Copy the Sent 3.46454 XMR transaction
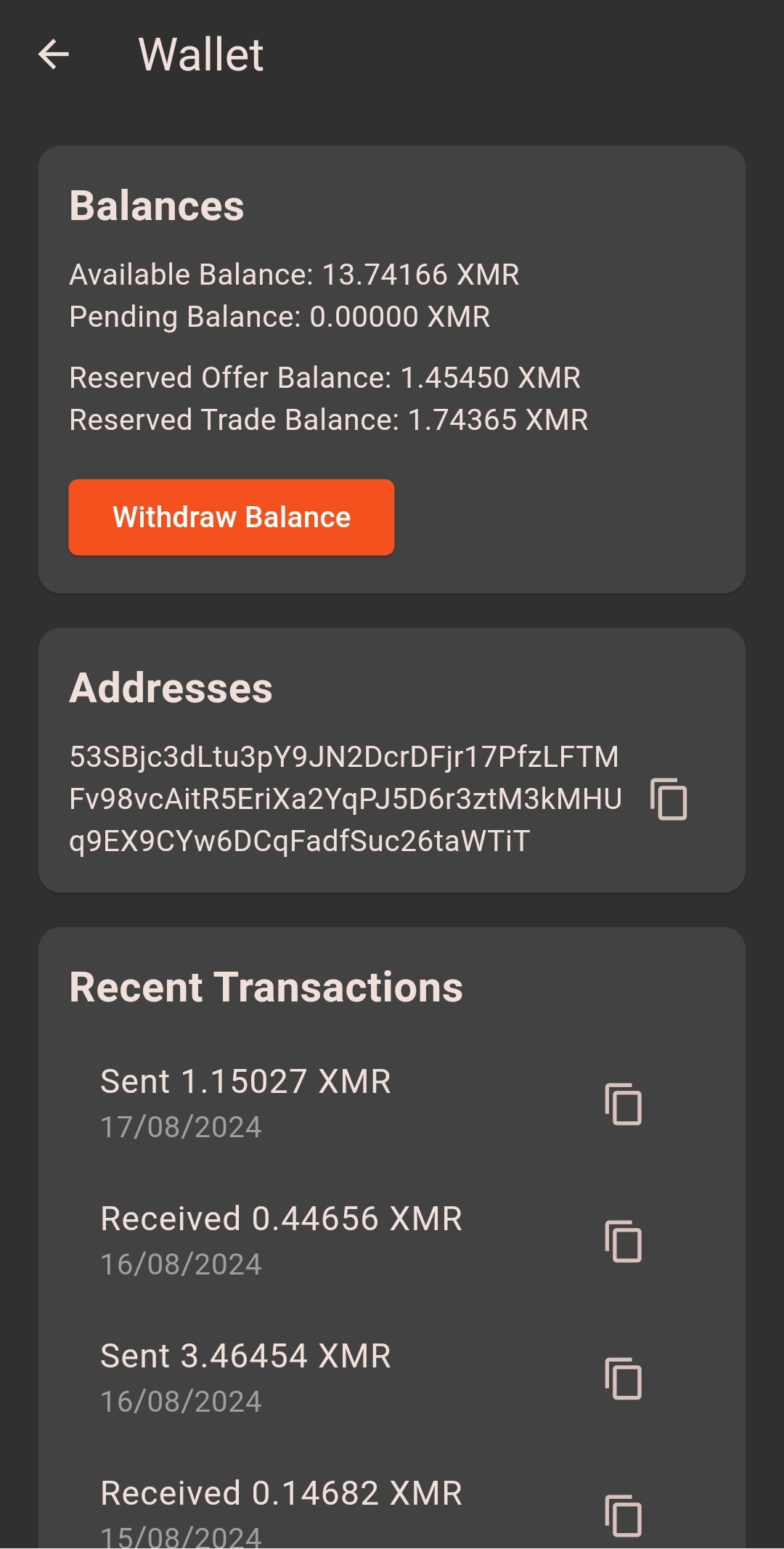This screenshot has width=784, height=1549. [624, 1378]
